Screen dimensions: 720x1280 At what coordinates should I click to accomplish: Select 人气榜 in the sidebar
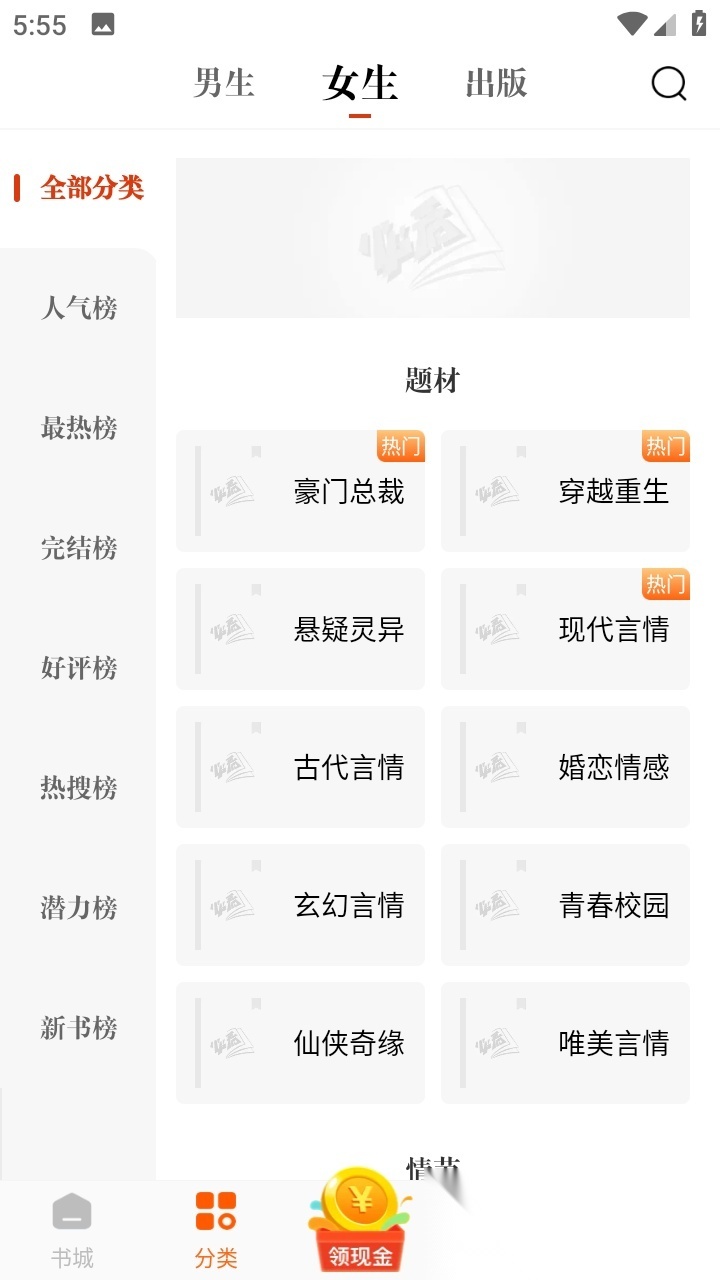tap(79, 308)
